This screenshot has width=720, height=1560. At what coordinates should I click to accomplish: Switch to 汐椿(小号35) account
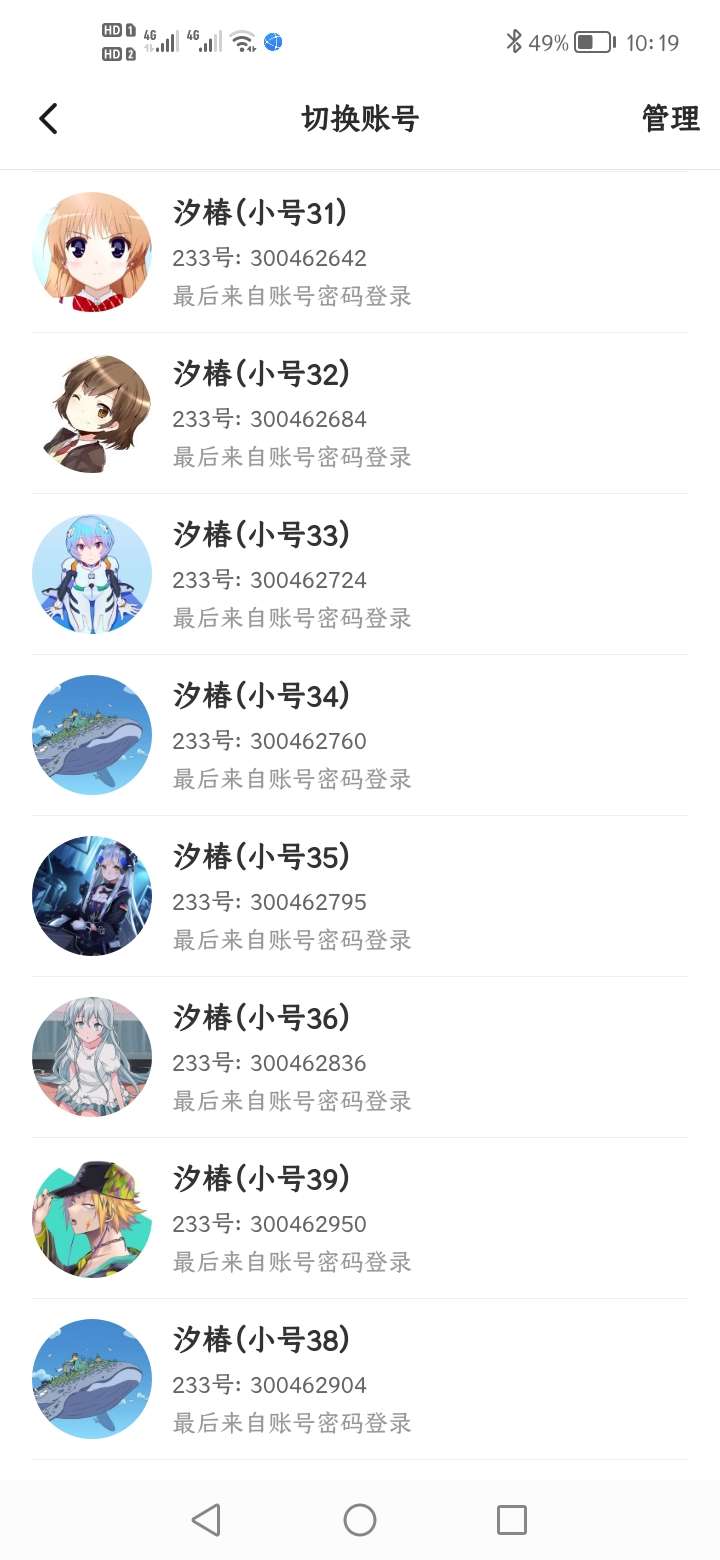point(360,897)
